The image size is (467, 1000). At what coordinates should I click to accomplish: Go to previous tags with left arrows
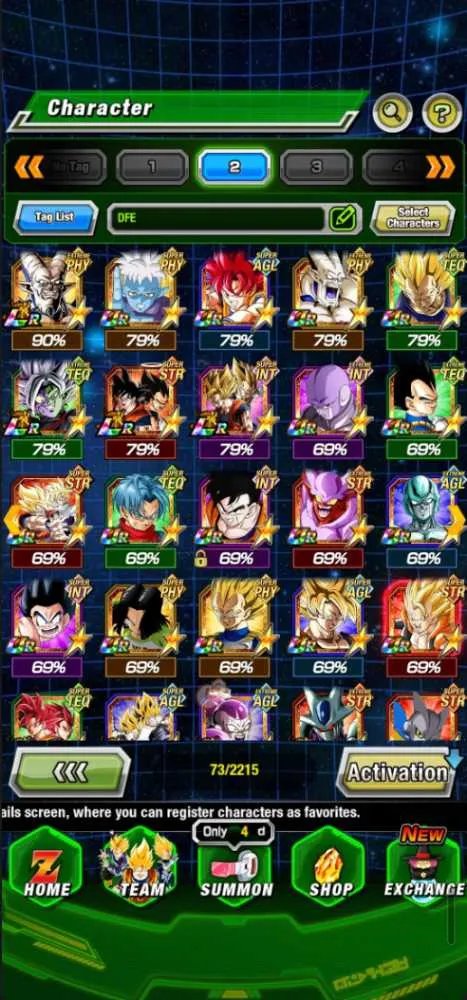tap(29, 167)
